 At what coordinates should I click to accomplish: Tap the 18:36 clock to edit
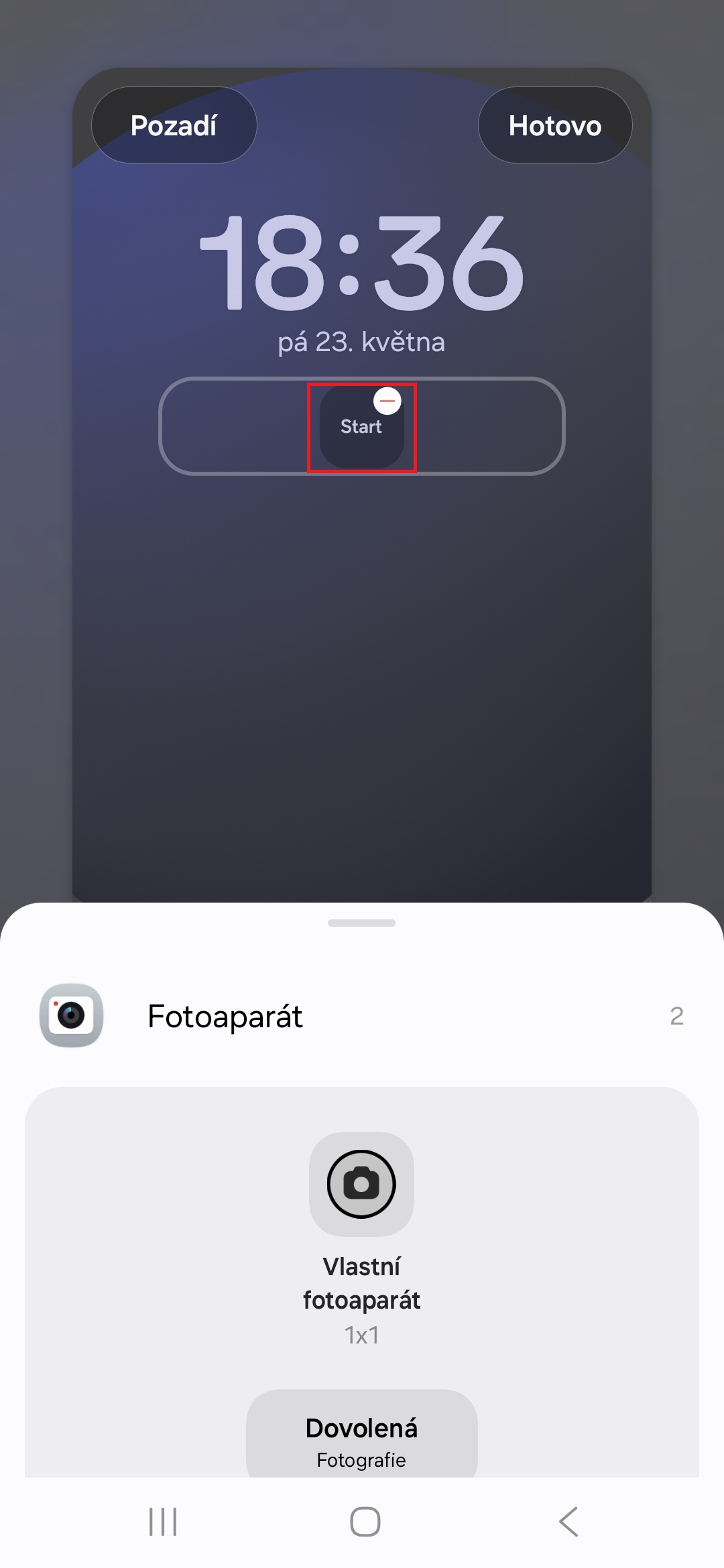[361, 263]
